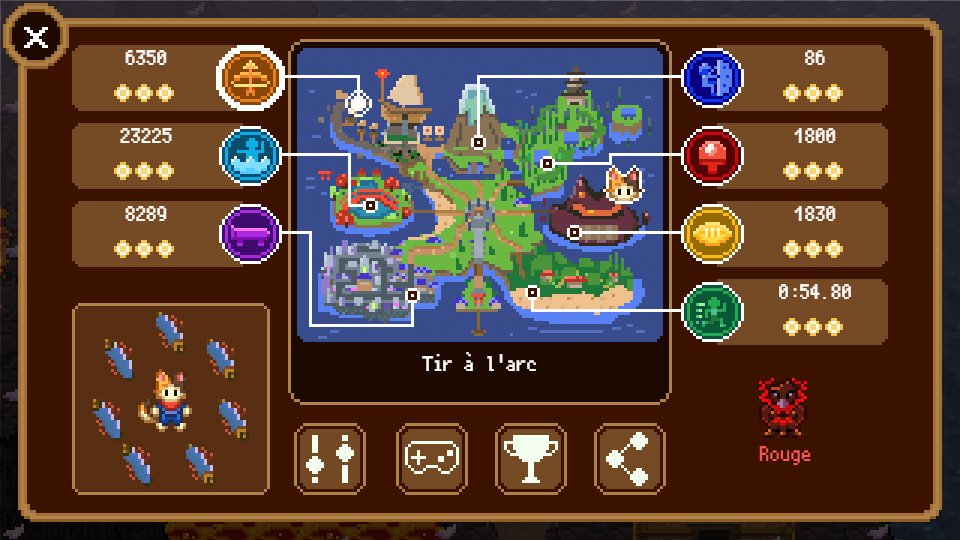
Task: Open the settings sliders button
Action: tap(330, 459)
